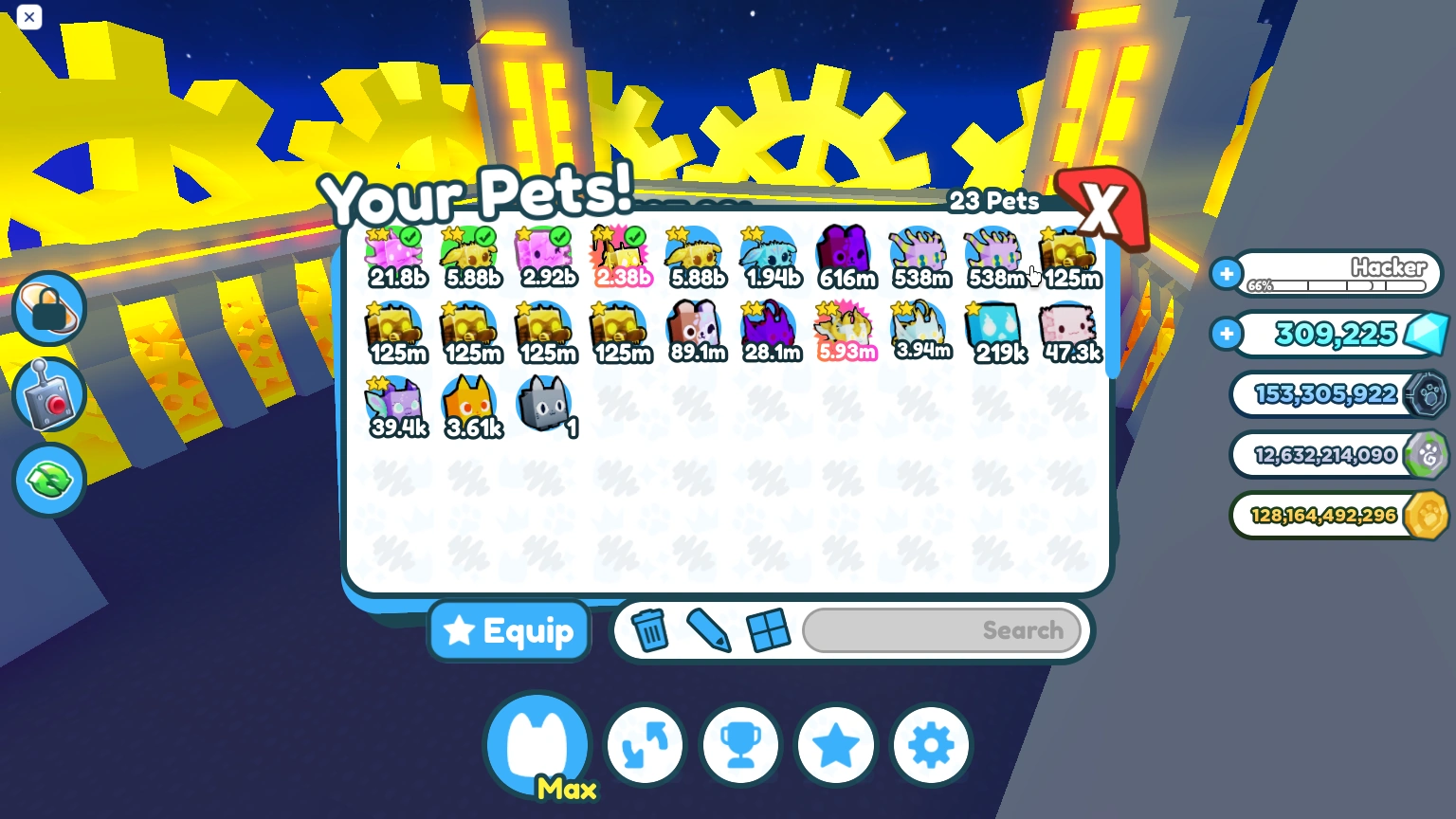Viewport: 1456px width, 819px height.
Task: Open the star menu button
Action: click(836, 746)
